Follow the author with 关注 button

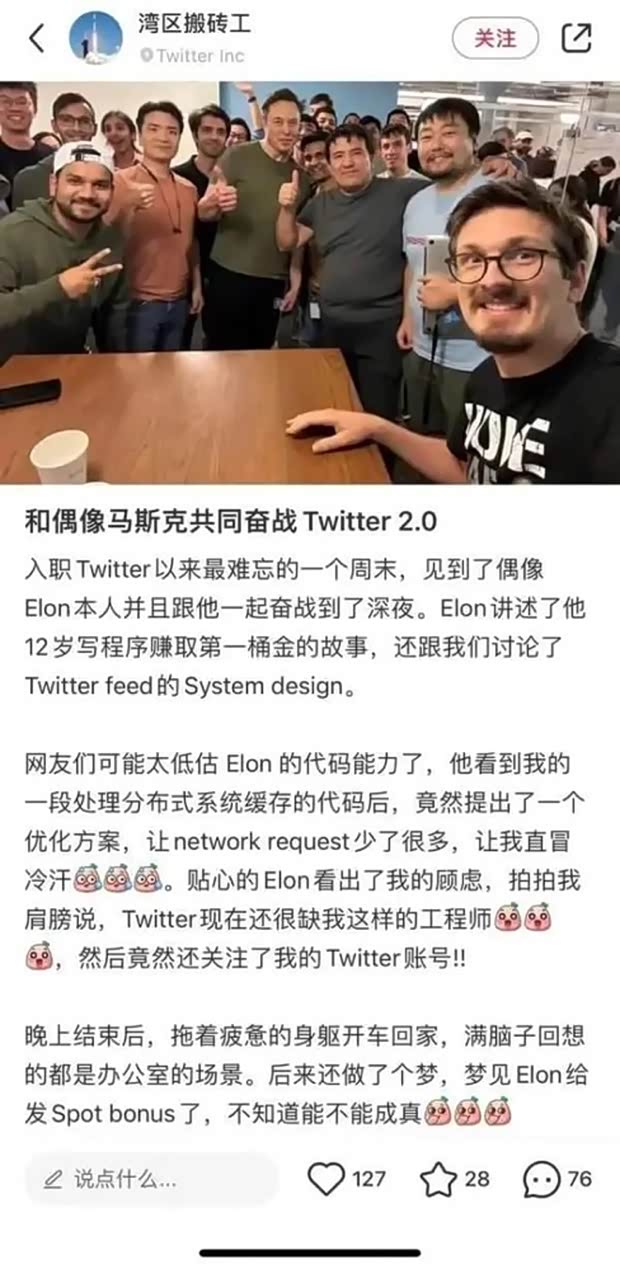[495, 39]
